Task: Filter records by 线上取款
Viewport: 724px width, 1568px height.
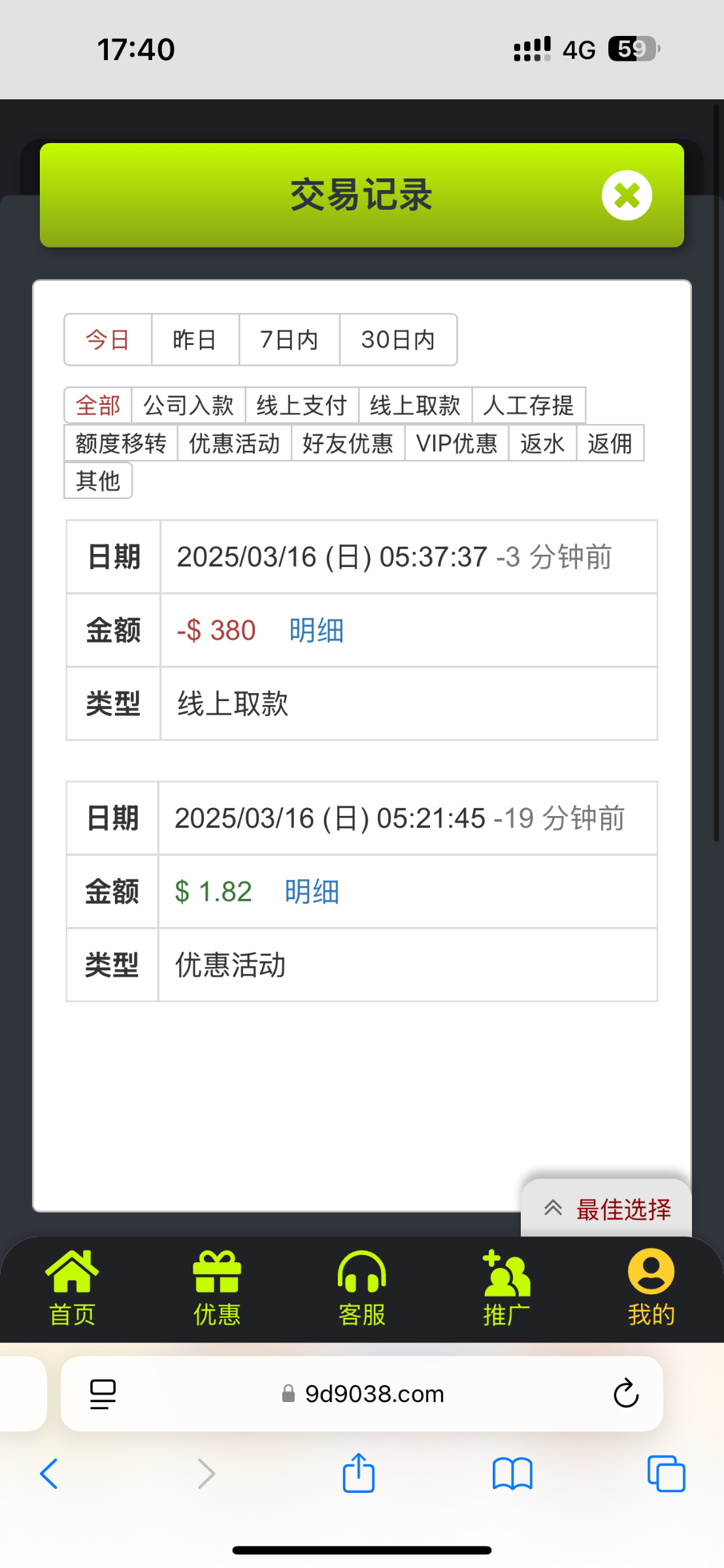Action: tap(415, 406)
